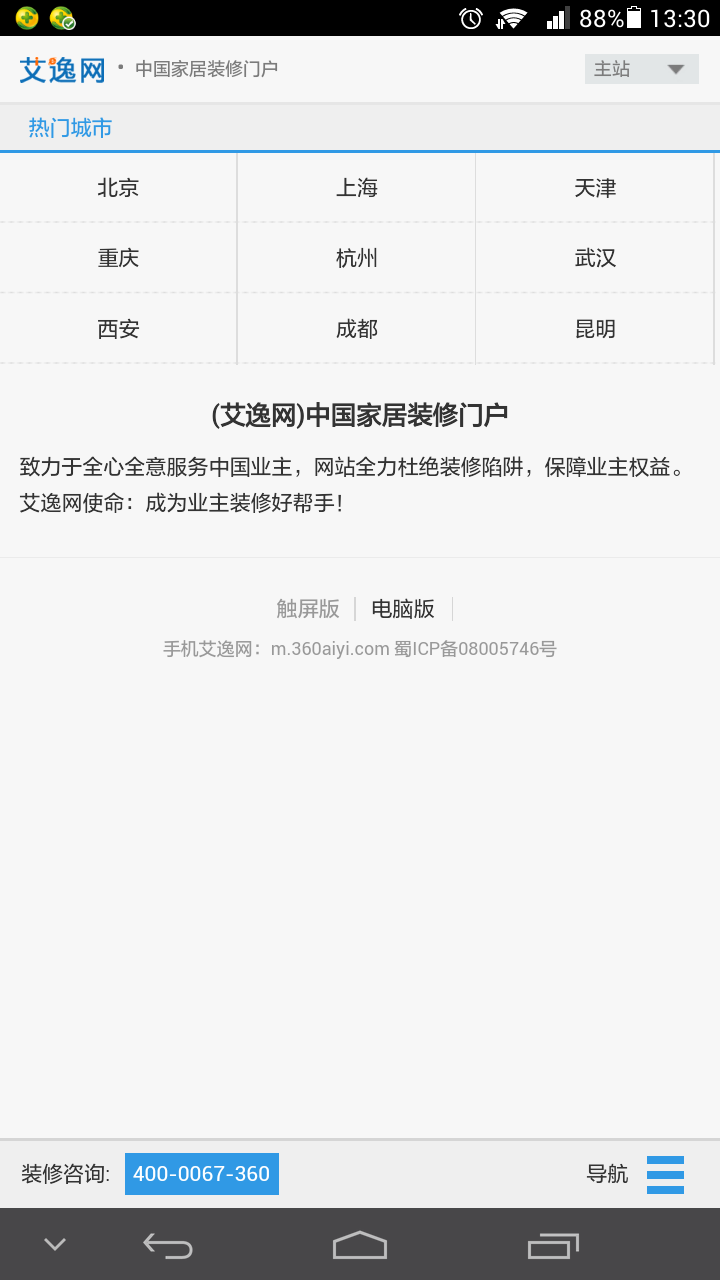The width and height of the screenshot is (720, 1280).
Task: Select 北京 city
Action: click(x=118, y=188)
